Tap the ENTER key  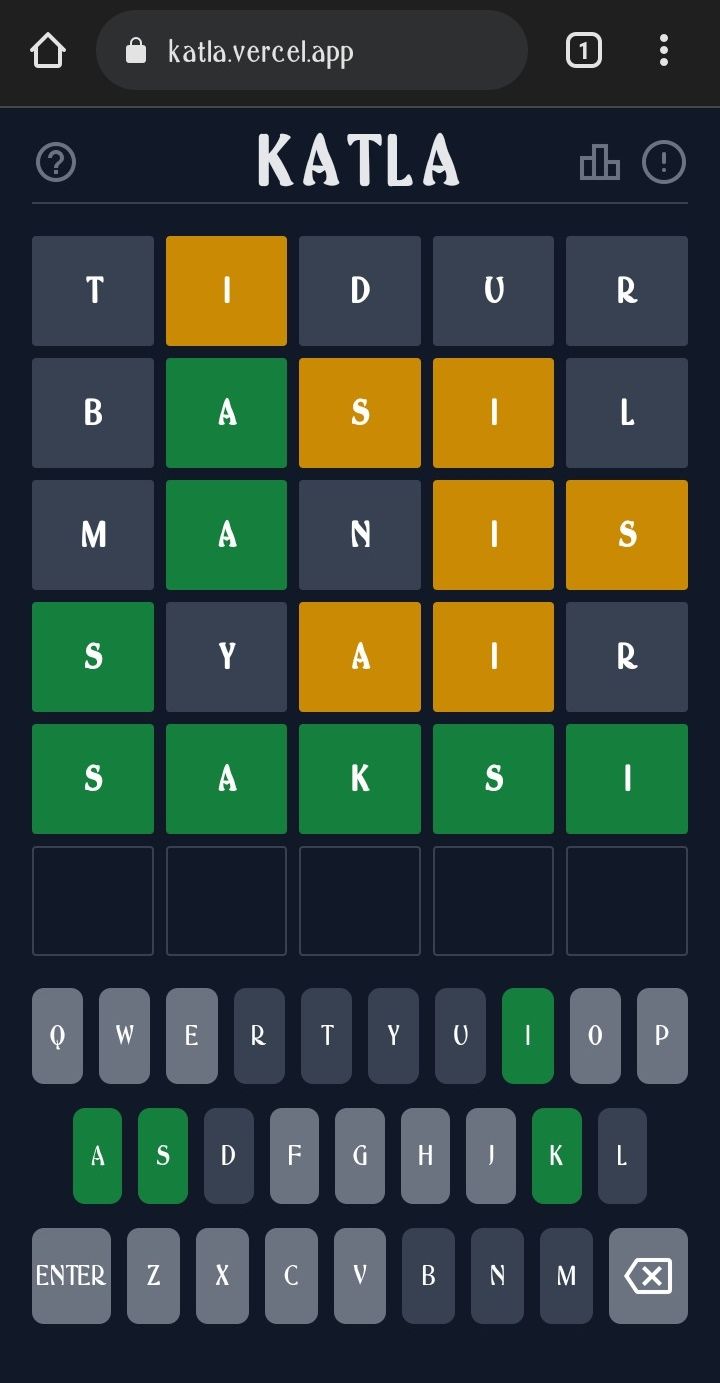tap(71, 1276)
